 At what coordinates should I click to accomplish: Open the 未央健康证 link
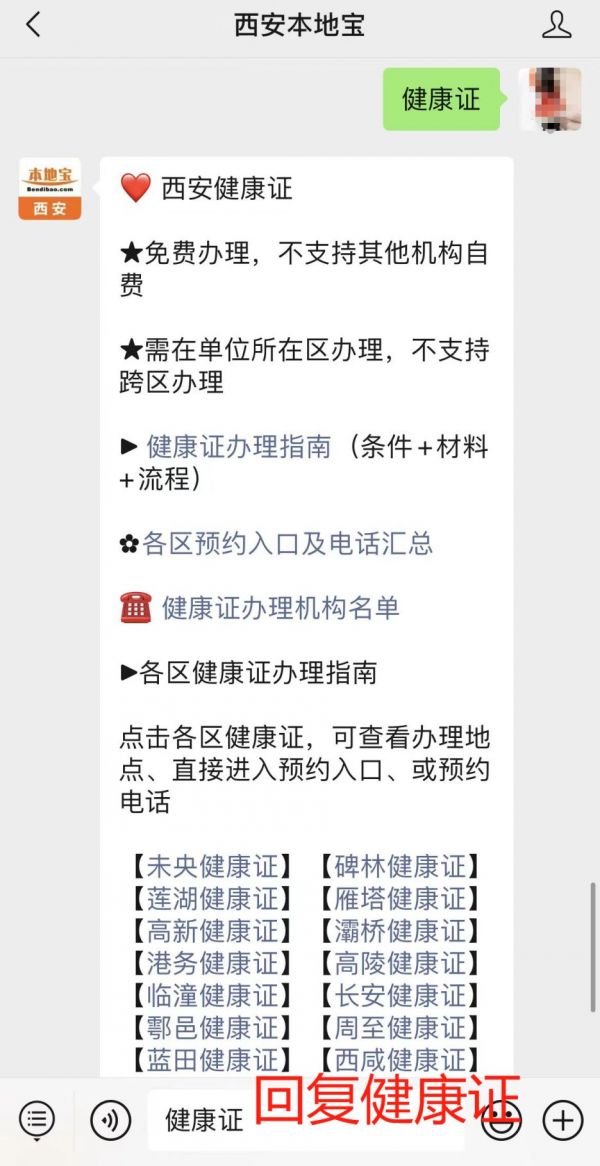pyautogui.click(x=213, y=866)
